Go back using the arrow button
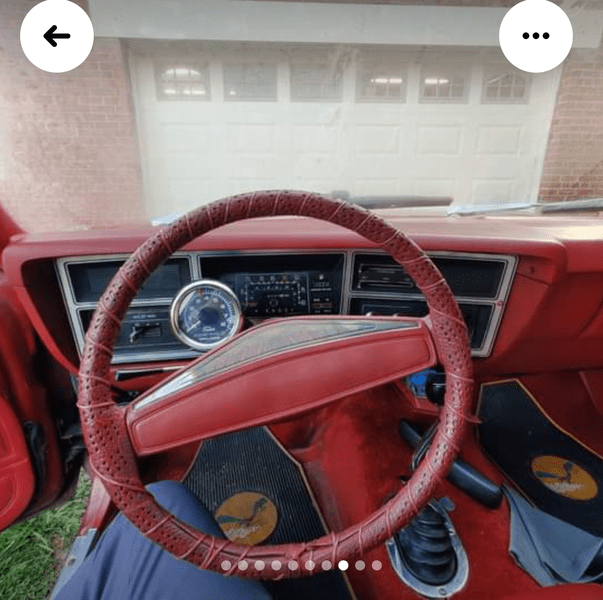Viewport: 603px width, 600px height. click(x=57, y=36)
